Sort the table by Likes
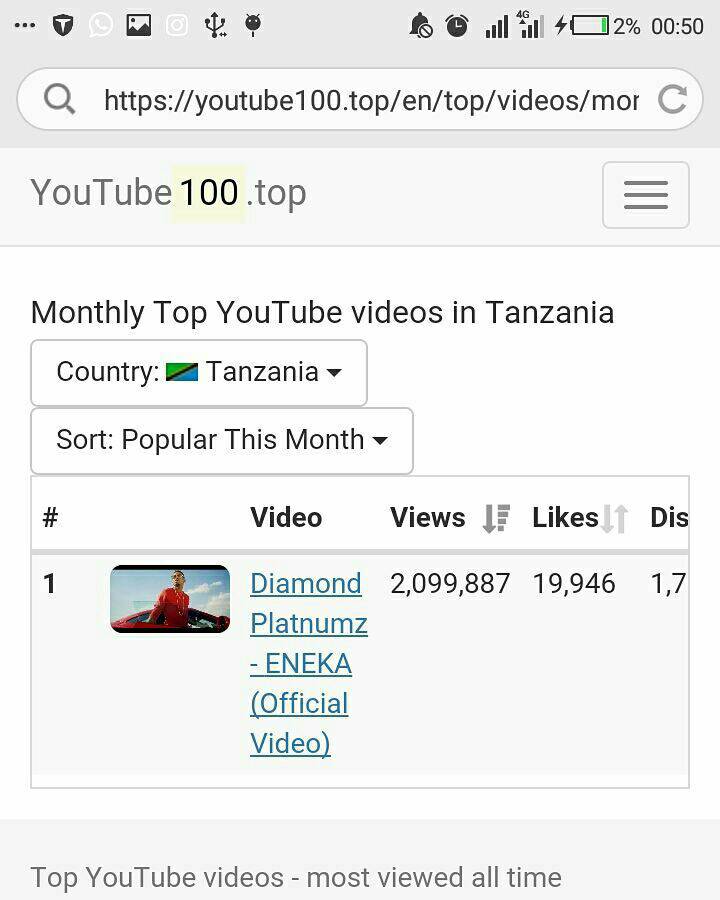This screenshot has height=900, width=720. [x=579, y=518]
